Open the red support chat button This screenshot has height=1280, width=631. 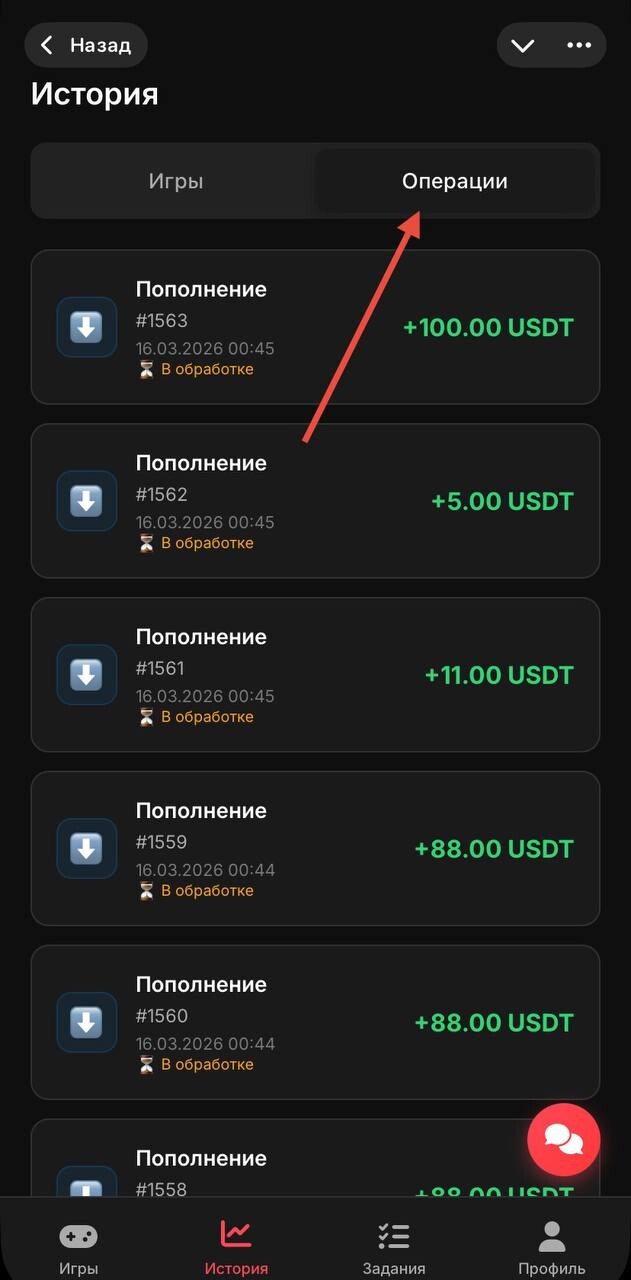[x=564, y=1139]
